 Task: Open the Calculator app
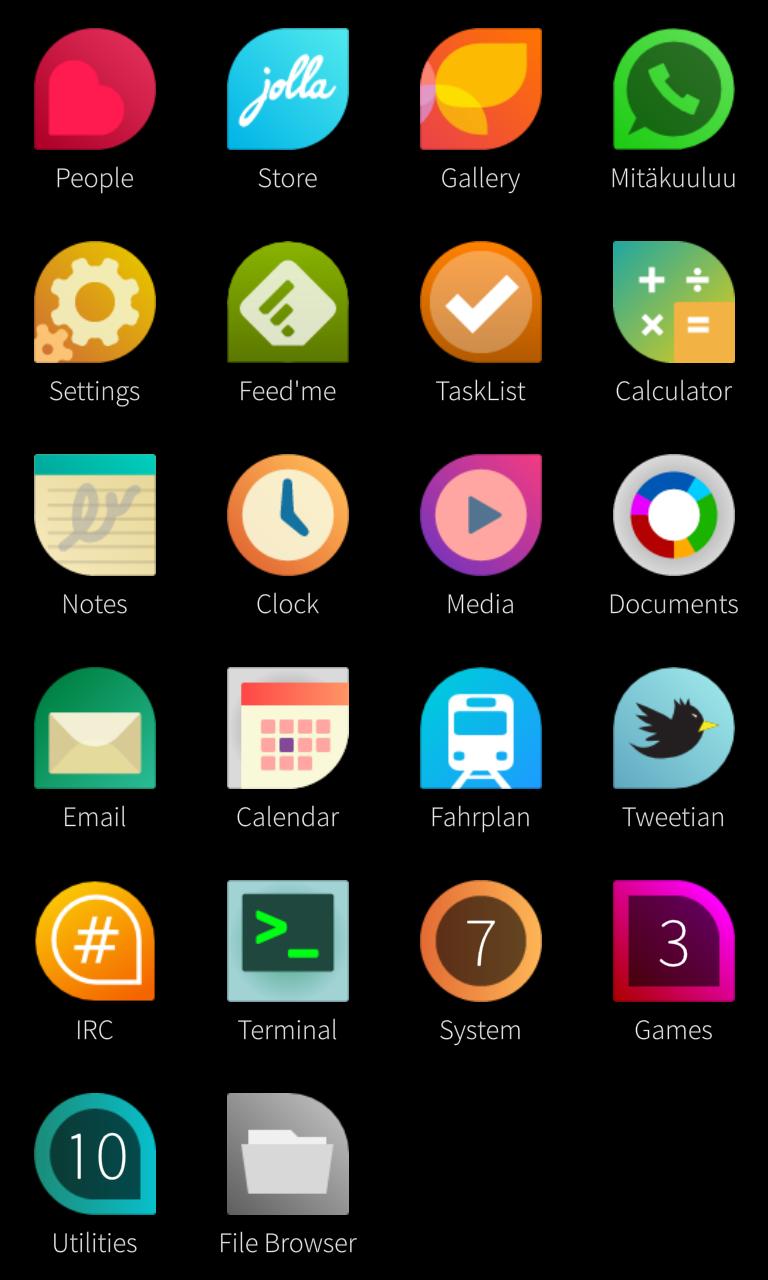(674, 303)
